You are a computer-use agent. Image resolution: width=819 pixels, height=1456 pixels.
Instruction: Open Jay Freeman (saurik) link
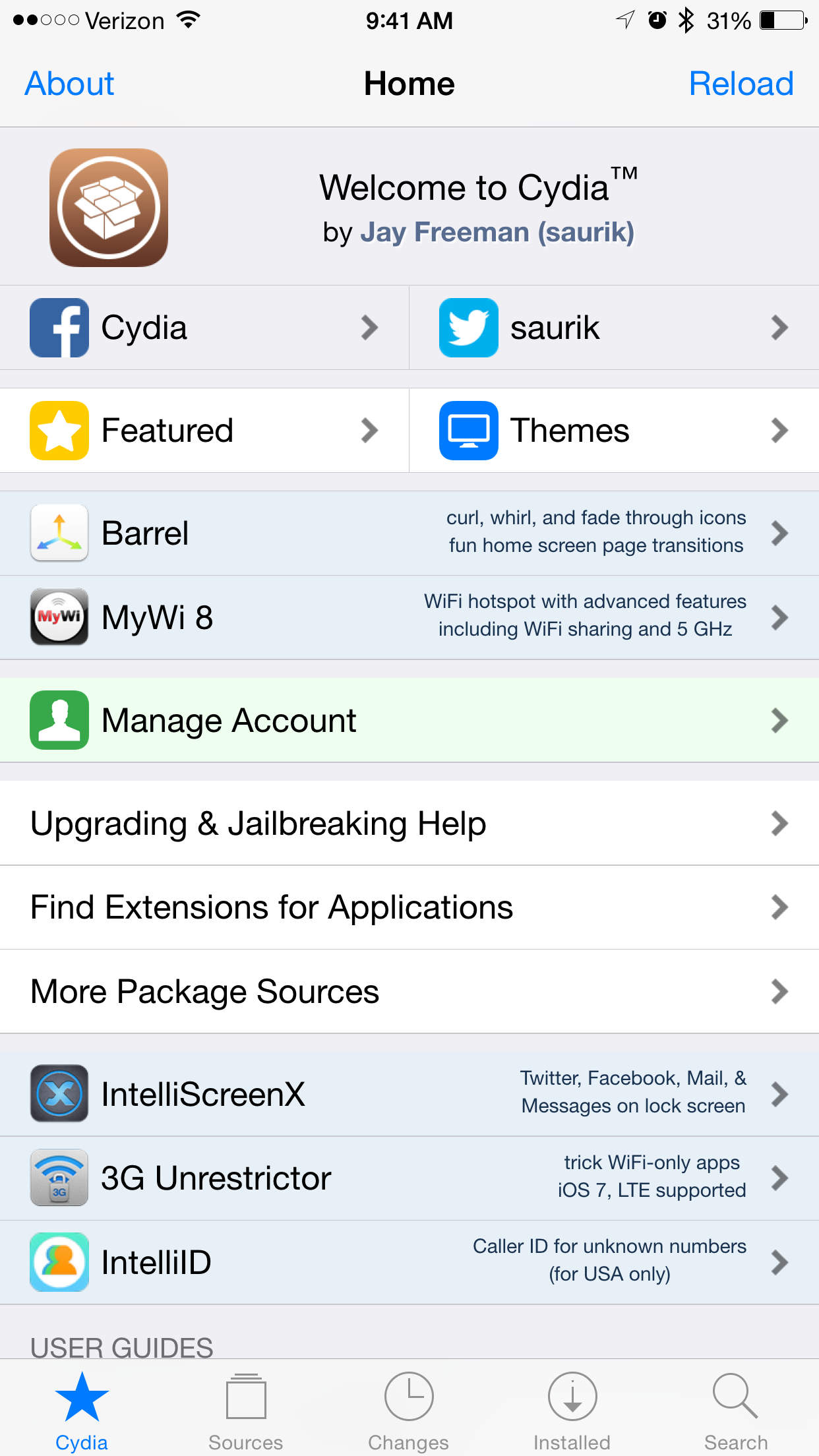[x=497, y=232]
